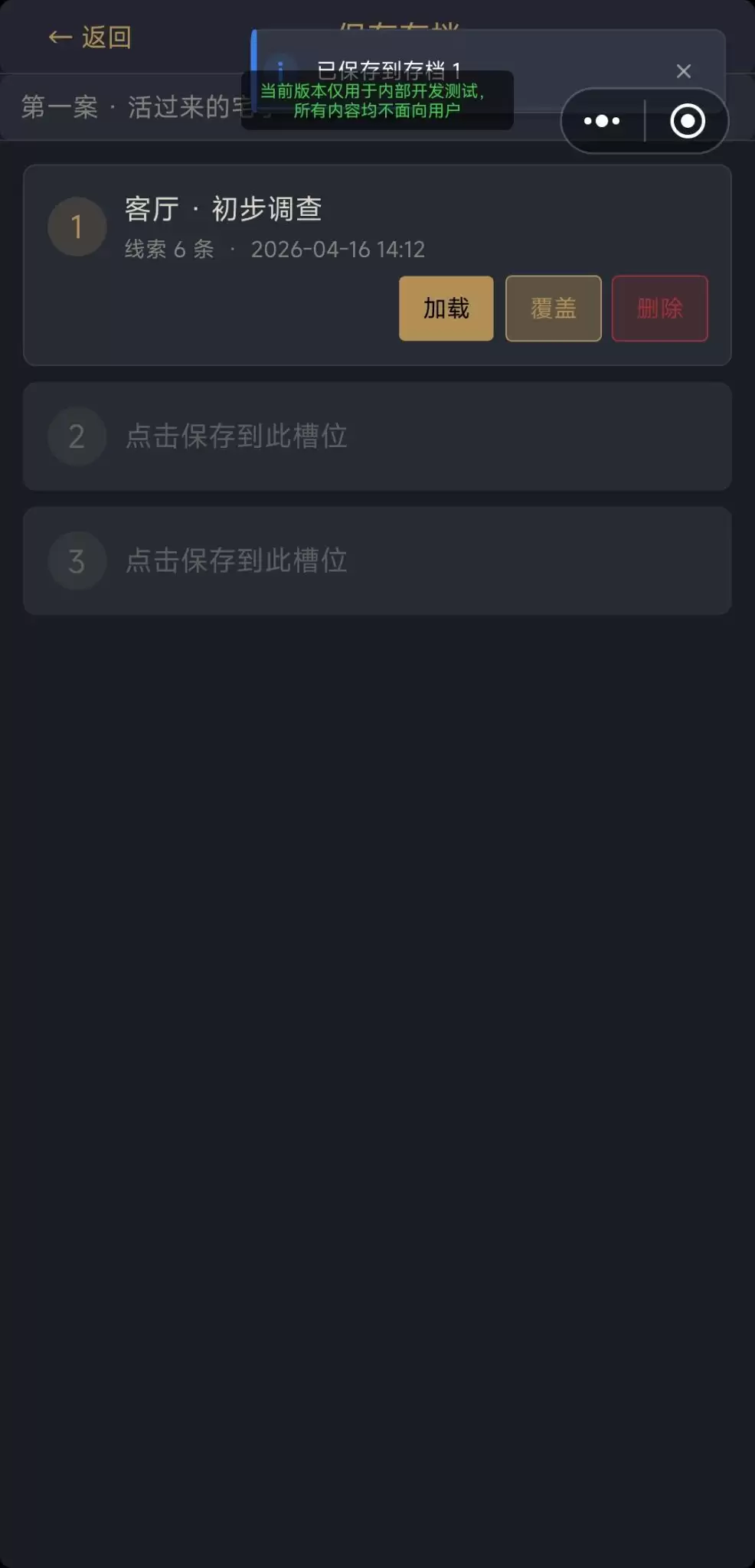The height and width of the screenshot is (1568, 755).
Task: Overwrite slot 1 using 覆盖
Action: (x=553, y=309)
